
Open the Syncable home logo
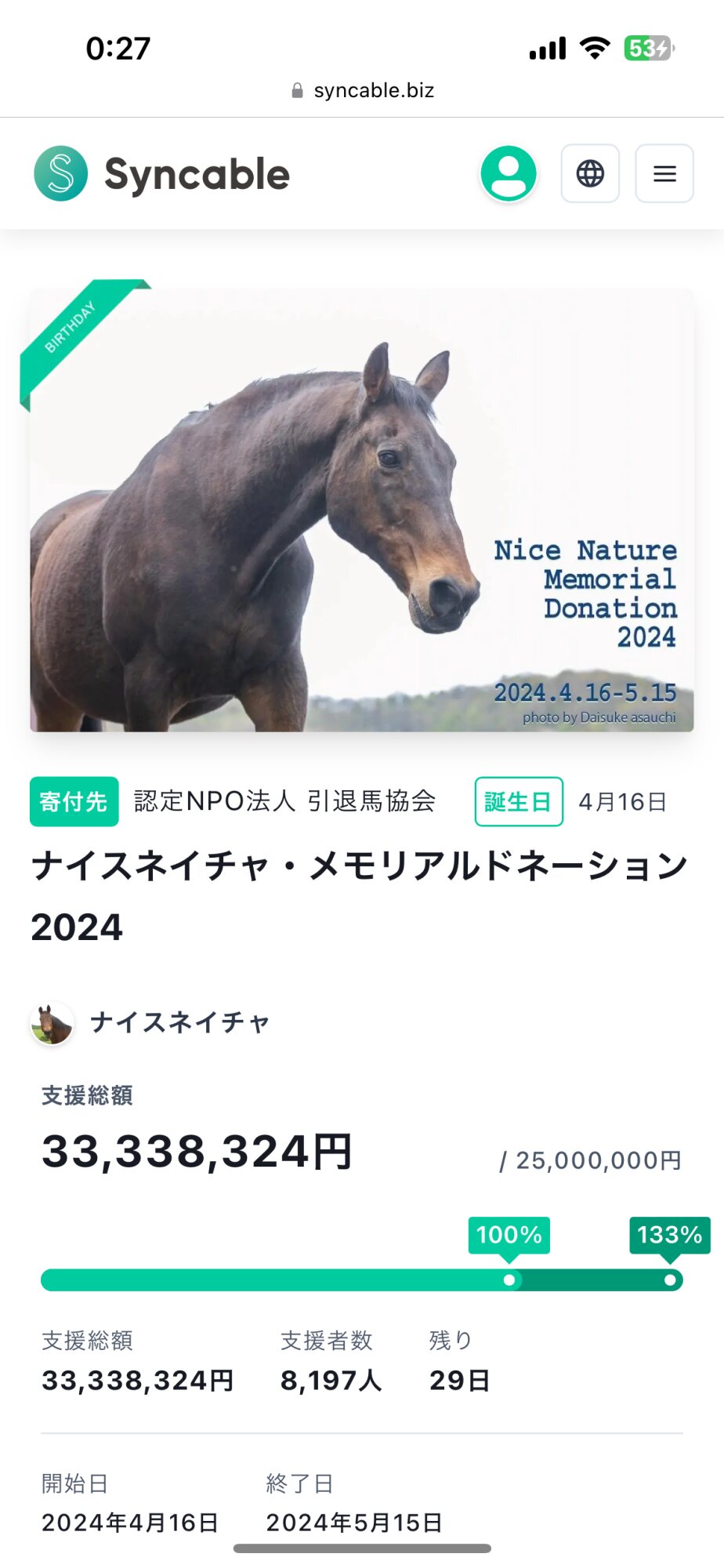click(162, 173)
